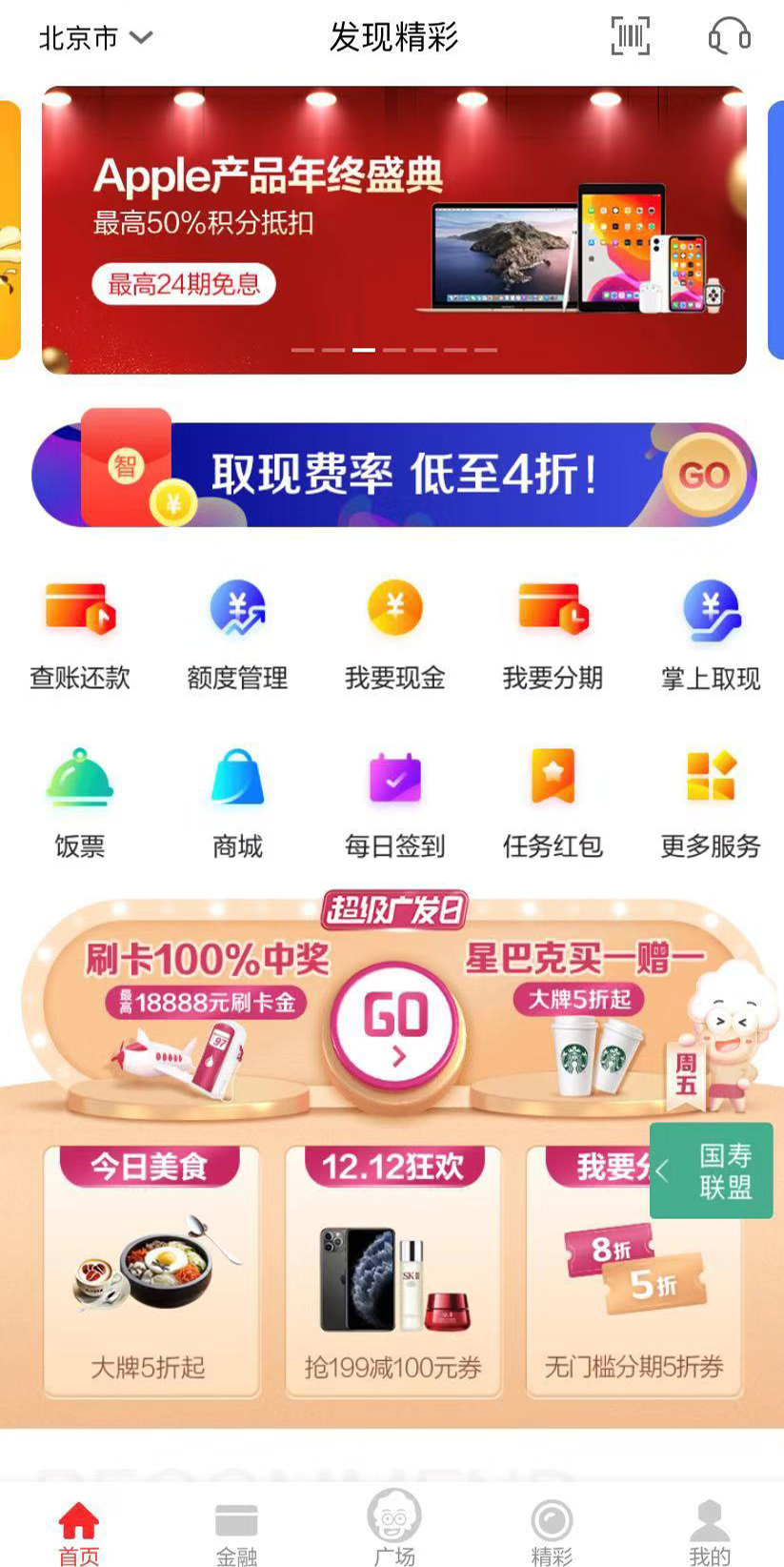The height and width of the screenshot is (1567, 784).
Task: Open the 北京市 city dropdown
Action: click(x=95, y=38)
